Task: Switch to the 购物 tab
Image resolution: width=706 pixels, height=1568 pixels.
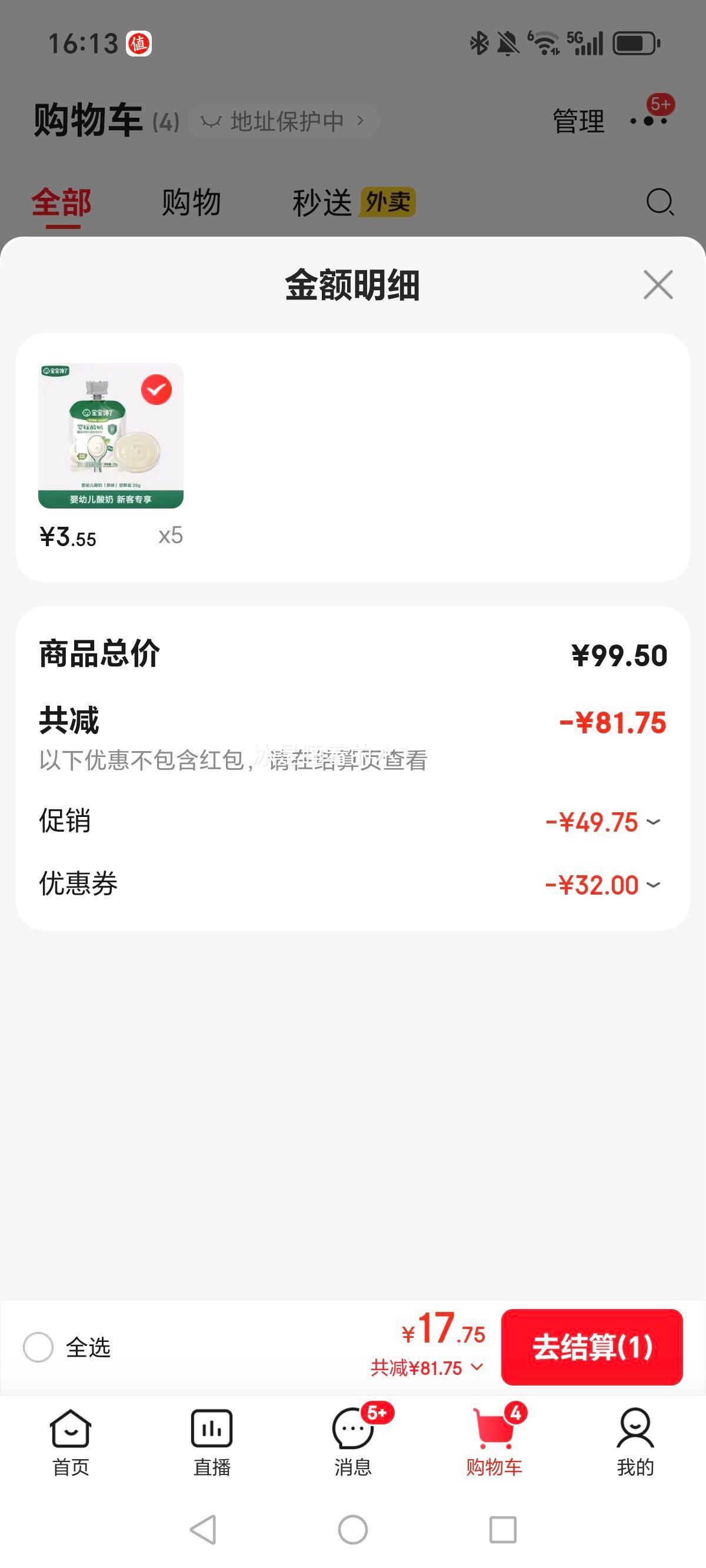Action: 191,202
